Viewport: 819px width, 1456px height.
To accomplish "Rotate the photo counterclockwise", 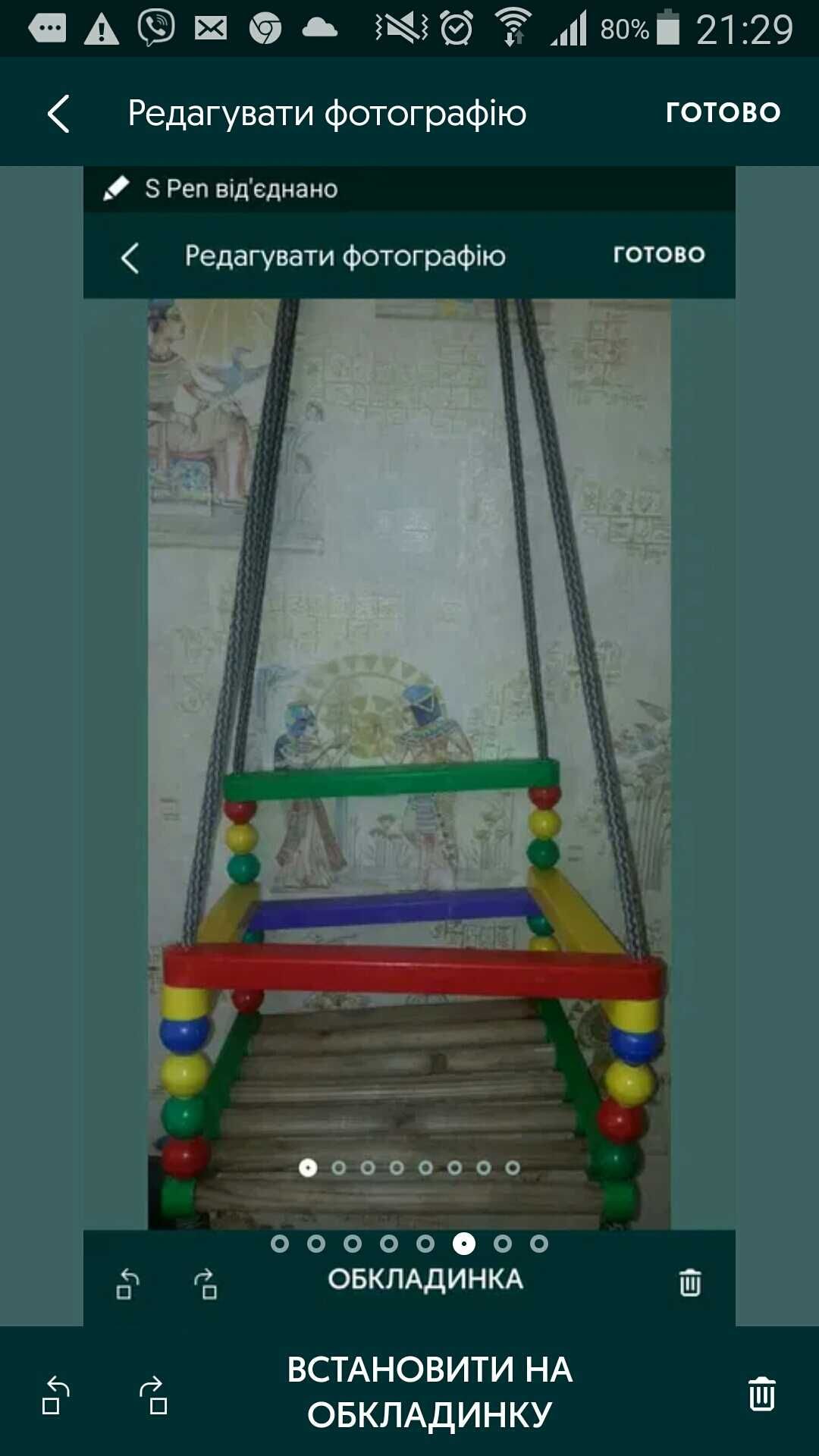I will 55,1394.
